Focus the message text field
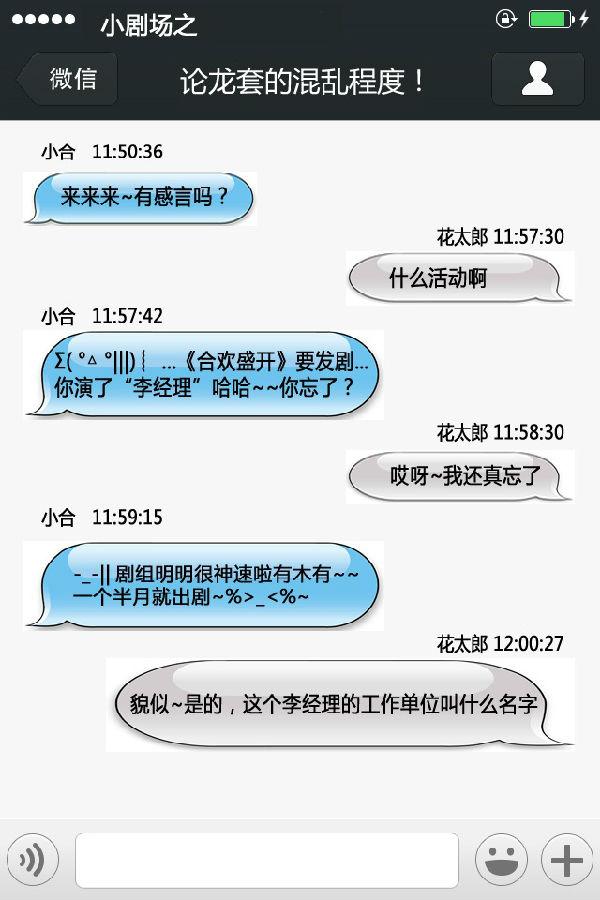The height and width of the screenshot is (900, 600). click(267, 859)
